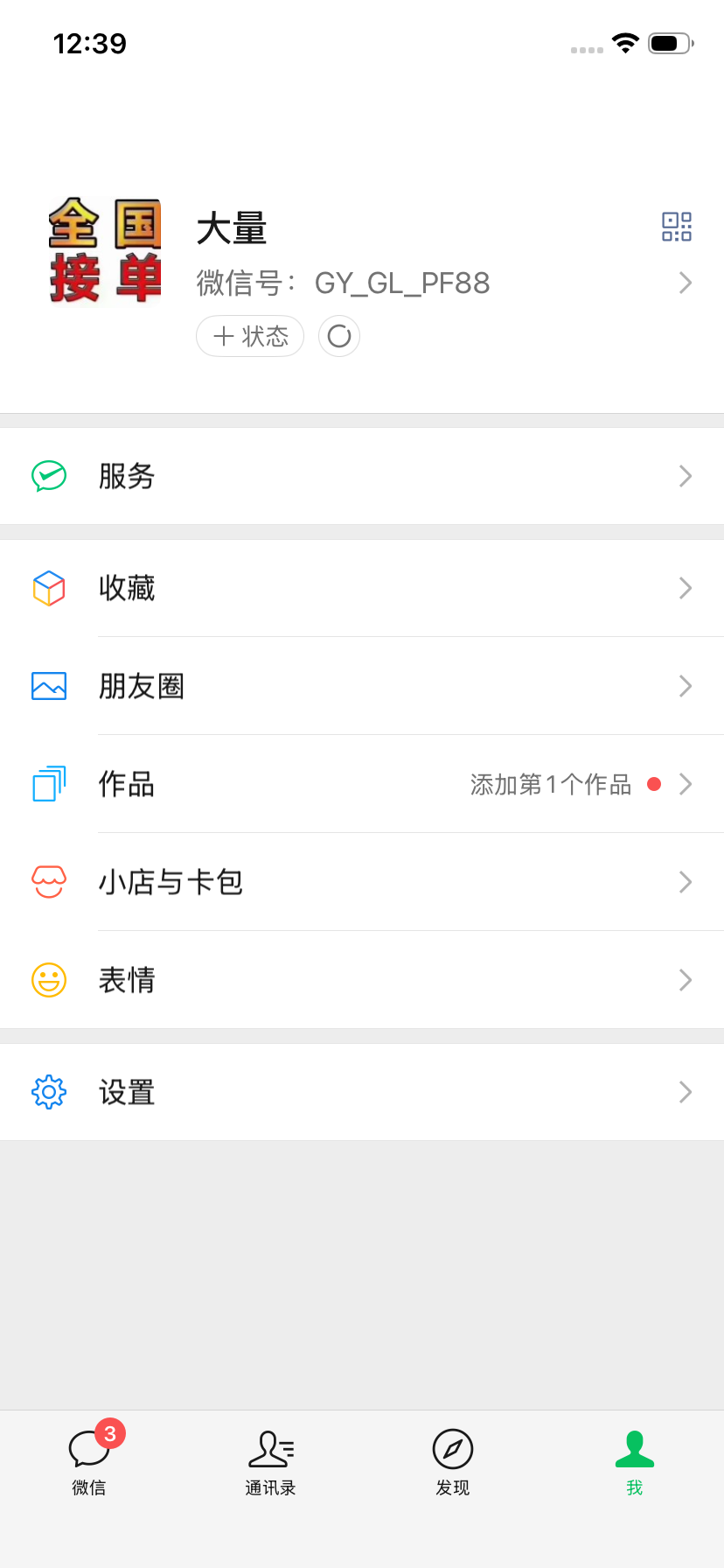
Task: Open the 表情 stickers row
Action: pos(362,980)
